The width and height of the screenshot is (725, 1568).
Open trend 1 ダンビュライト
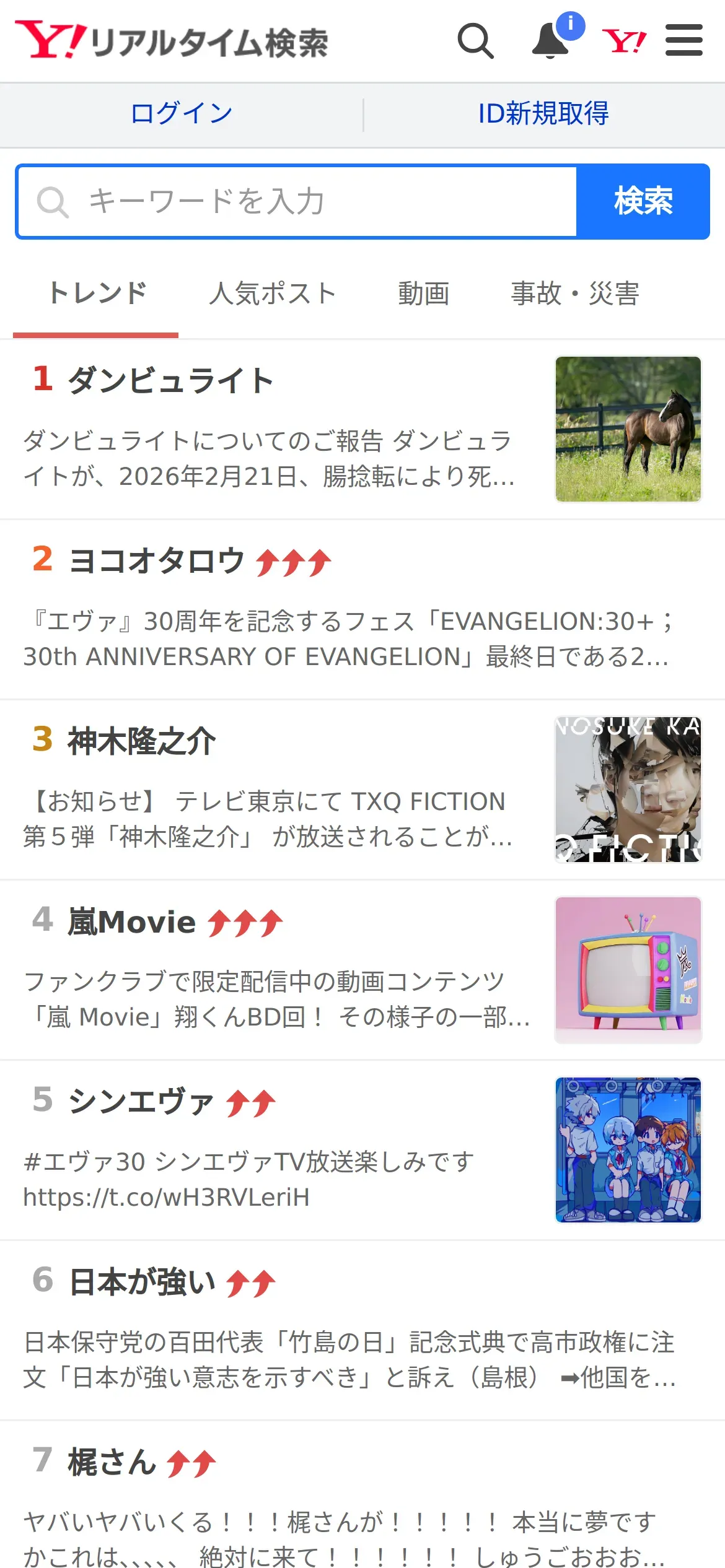[x=170, y=380]
